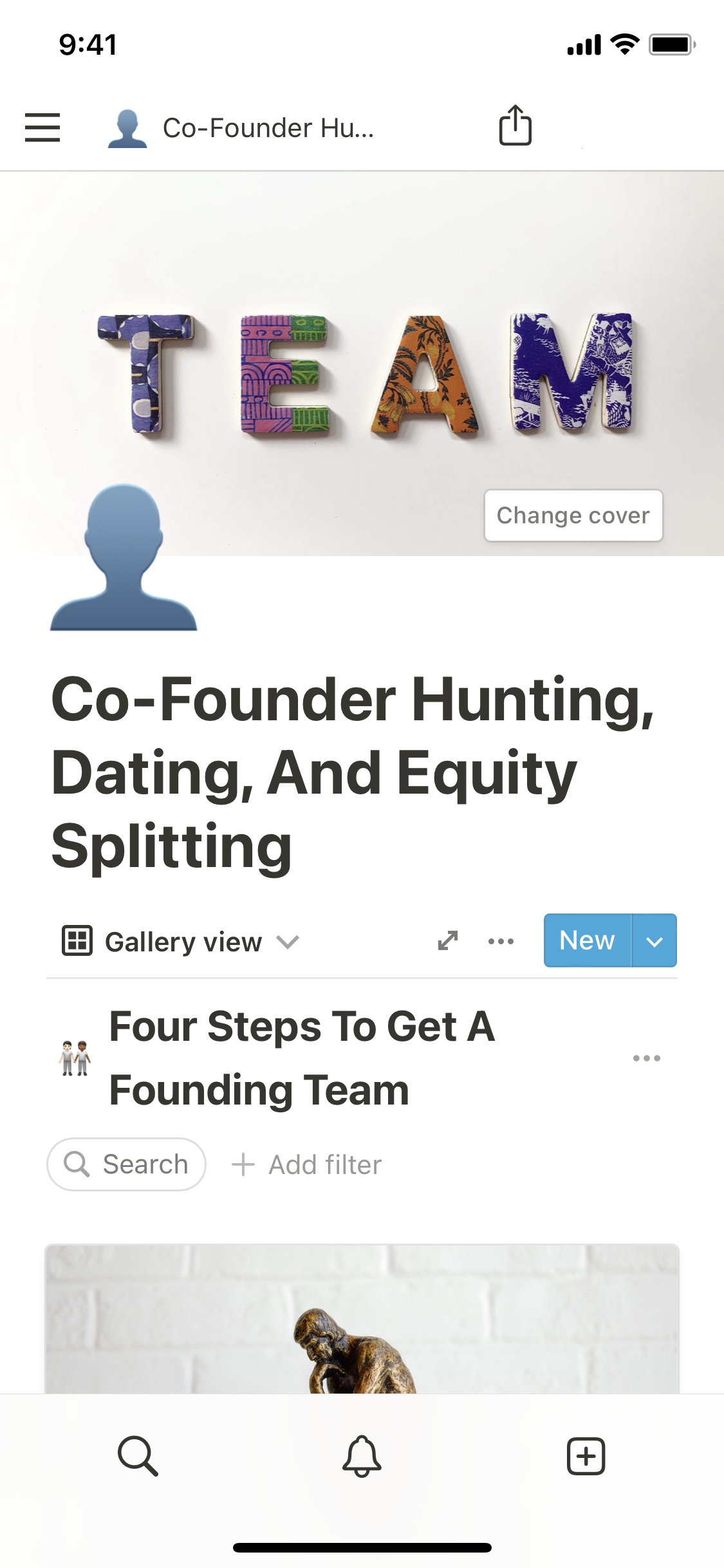Screen dimensions: 724x1568
Task: Open options for Four Steps database
Action: click(x=646, y=1058)
